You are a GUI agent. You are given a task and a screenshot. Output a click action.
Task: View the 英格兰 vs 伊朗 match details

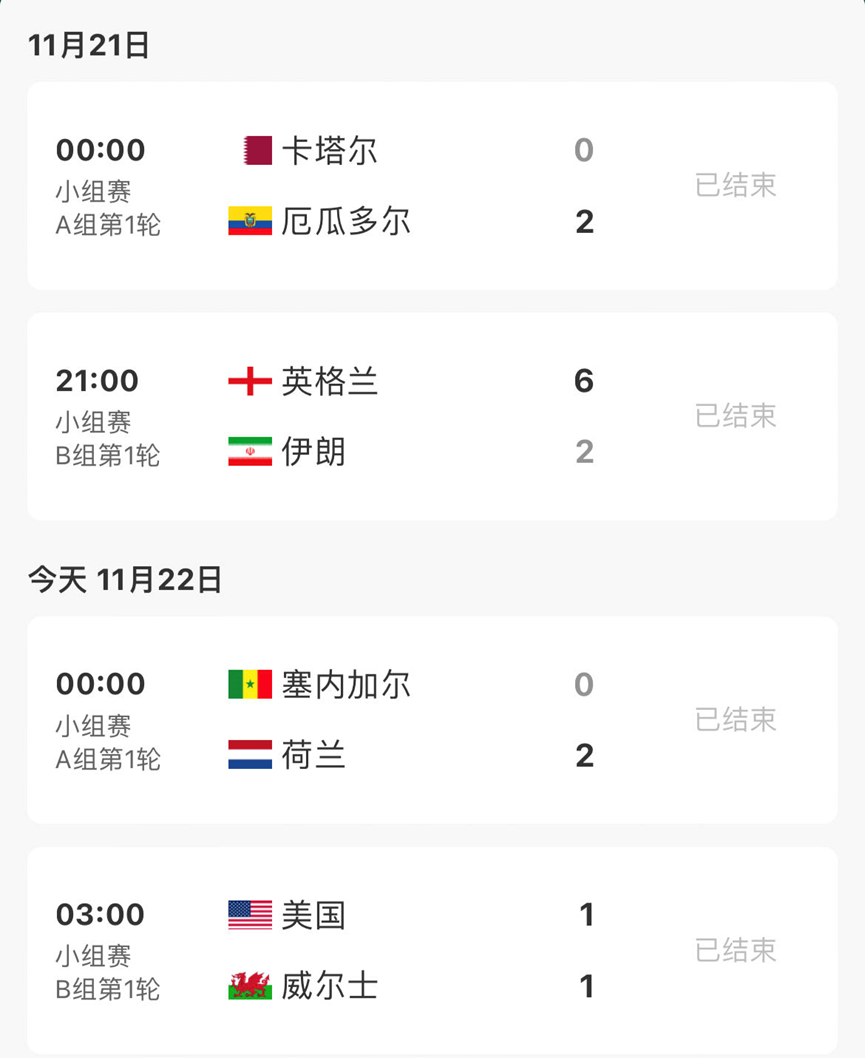coord(432,416)
